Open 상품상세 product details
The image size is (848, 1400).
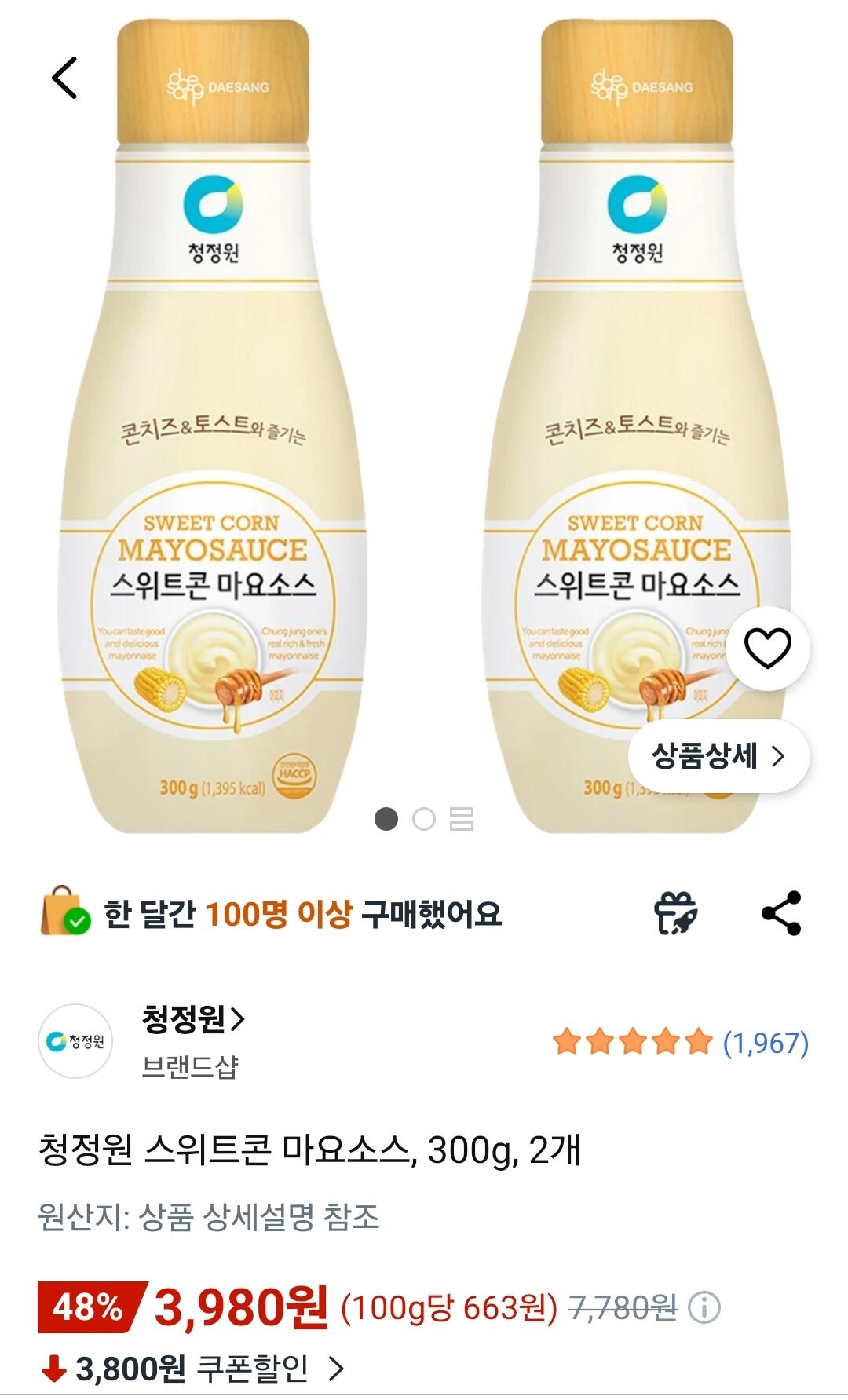(x=718, y=756)
